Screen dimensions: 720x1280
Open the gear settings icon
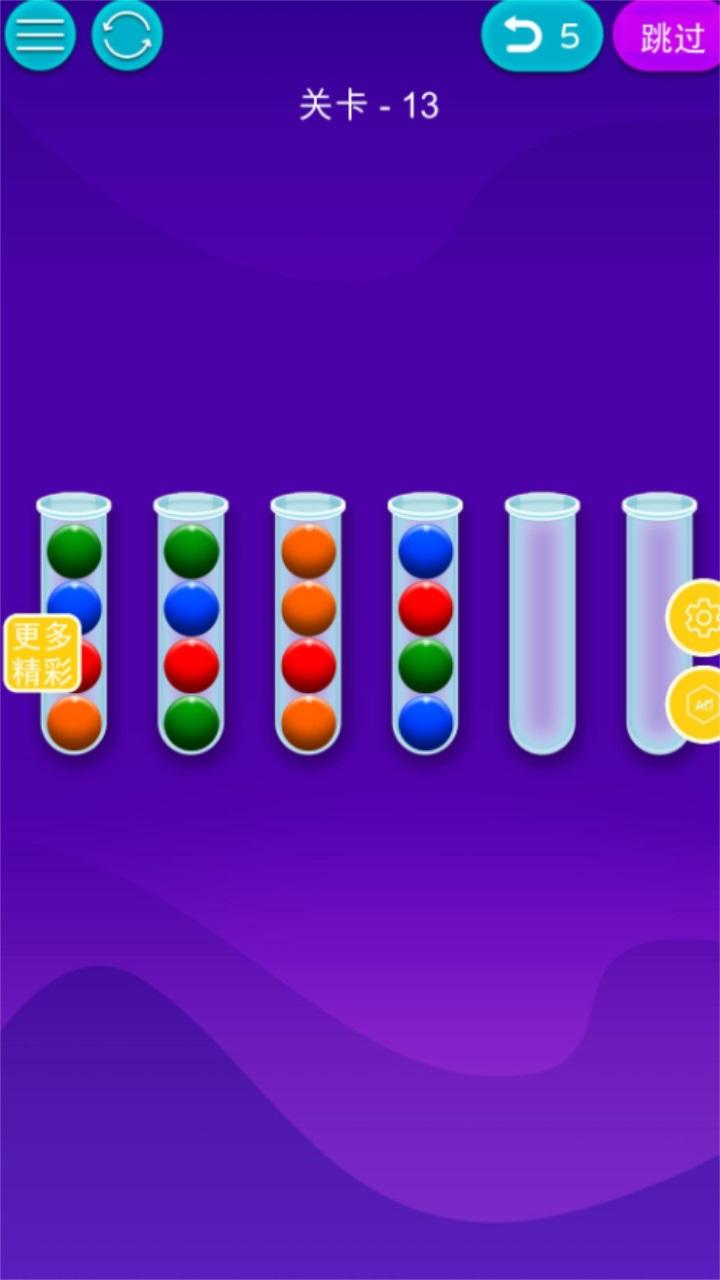[x=696, y=618]
